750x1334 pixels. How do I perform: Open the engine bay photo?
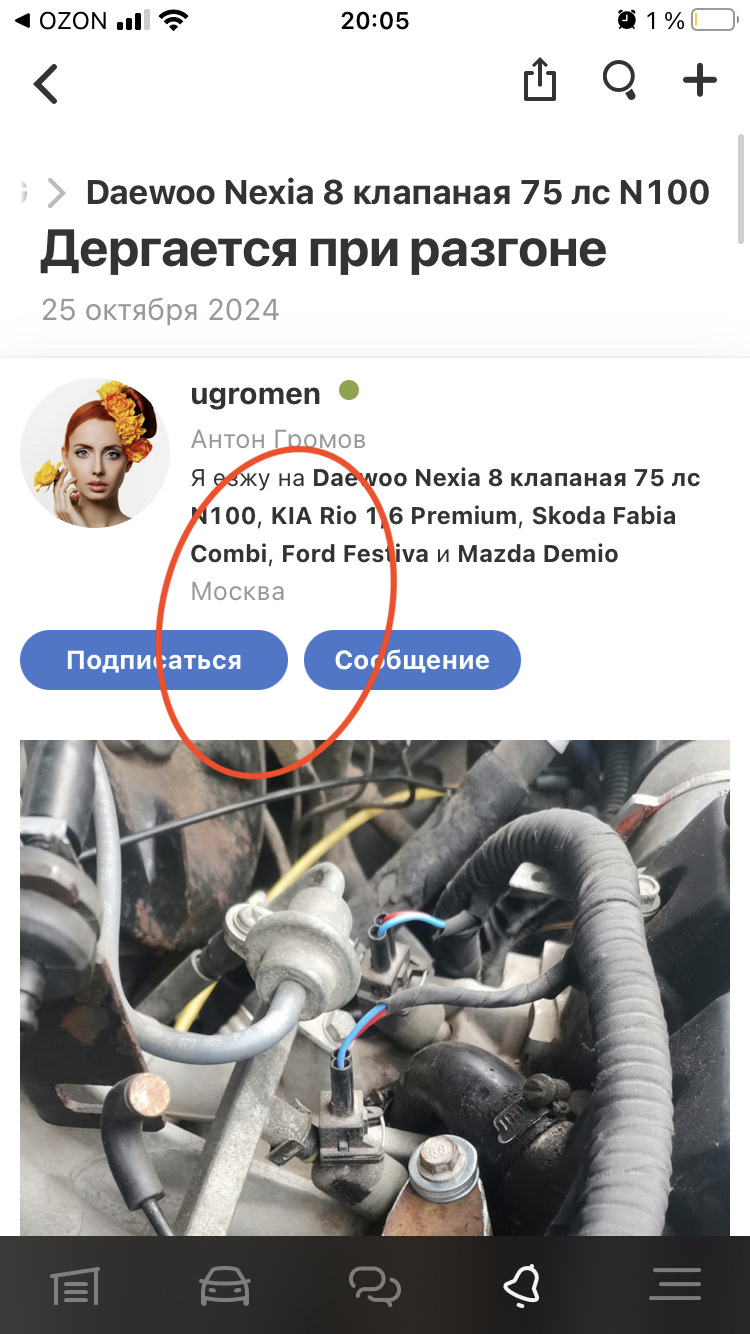coord(375,985)
